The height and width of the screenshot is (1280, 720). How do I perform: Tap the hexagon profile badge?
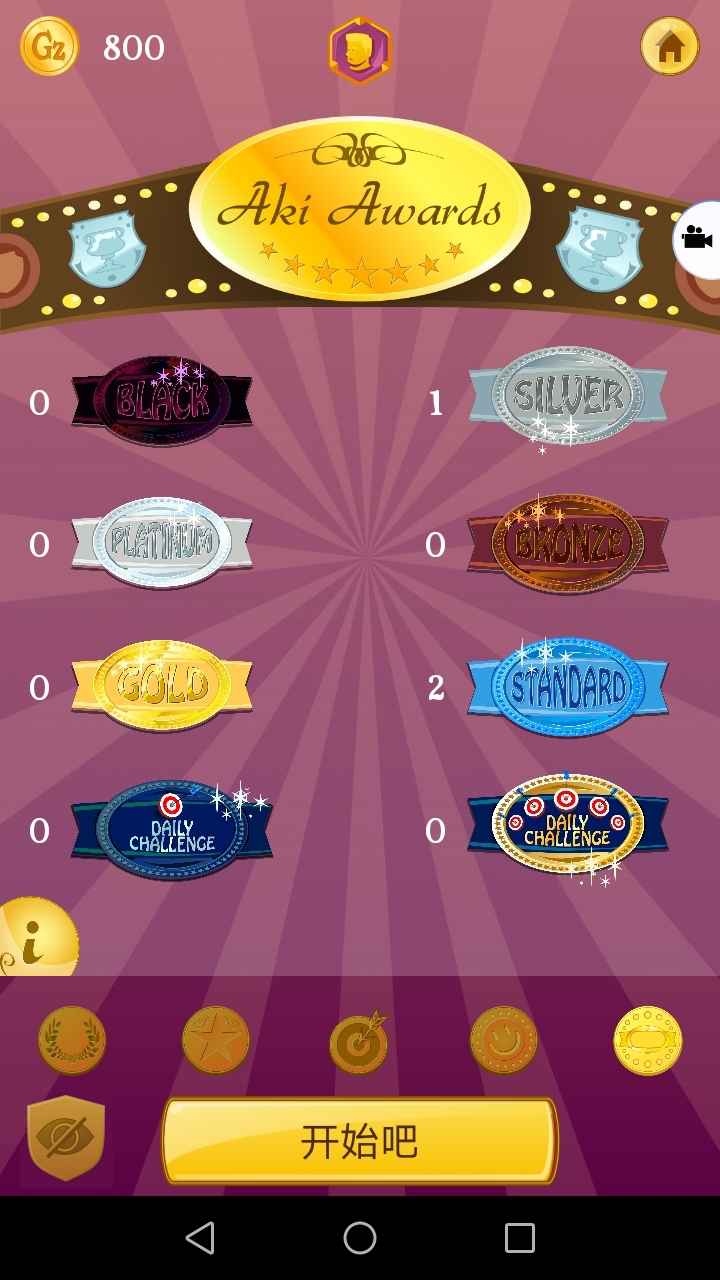pos(360,50)
